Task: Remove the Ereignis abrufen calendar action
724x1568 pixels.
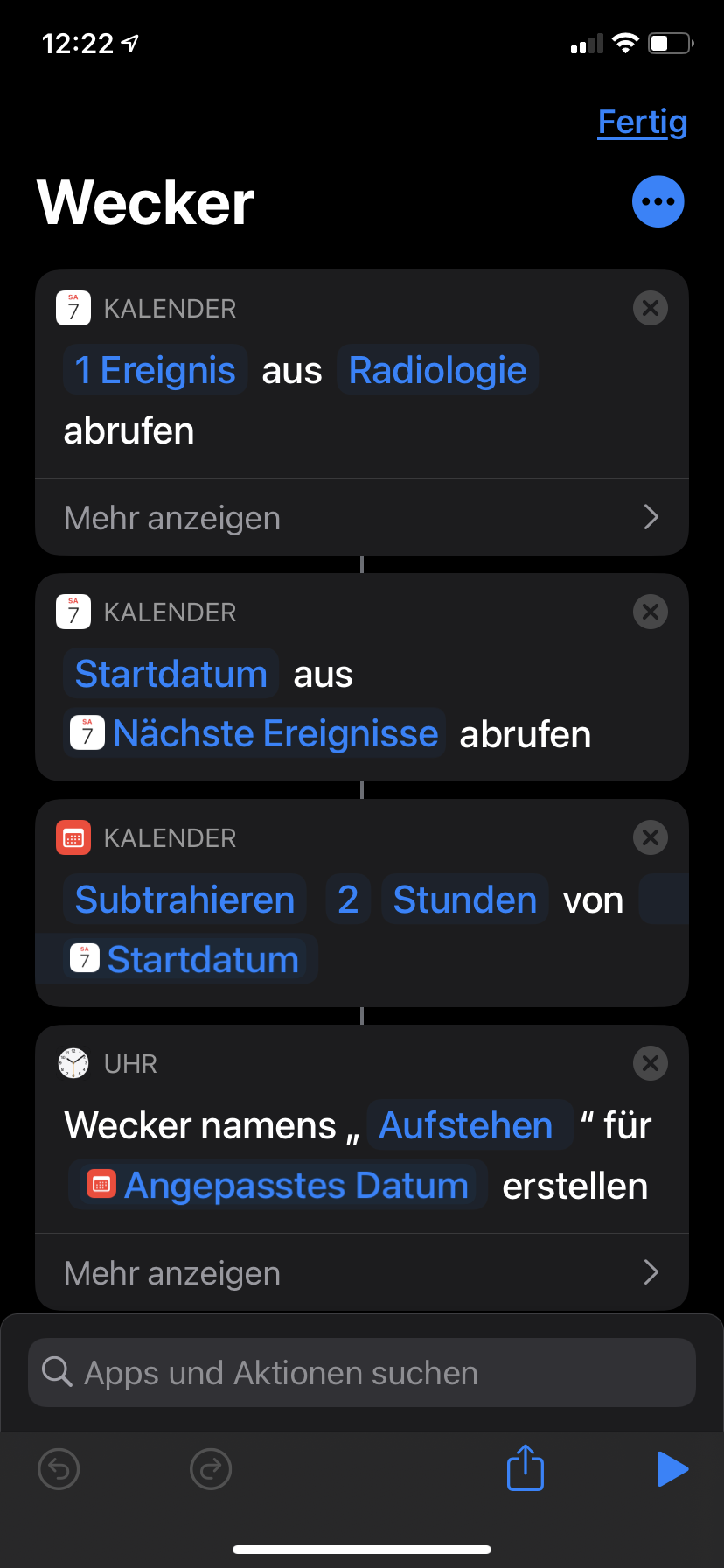Action: pyautogui.click(x=650, y=308)
